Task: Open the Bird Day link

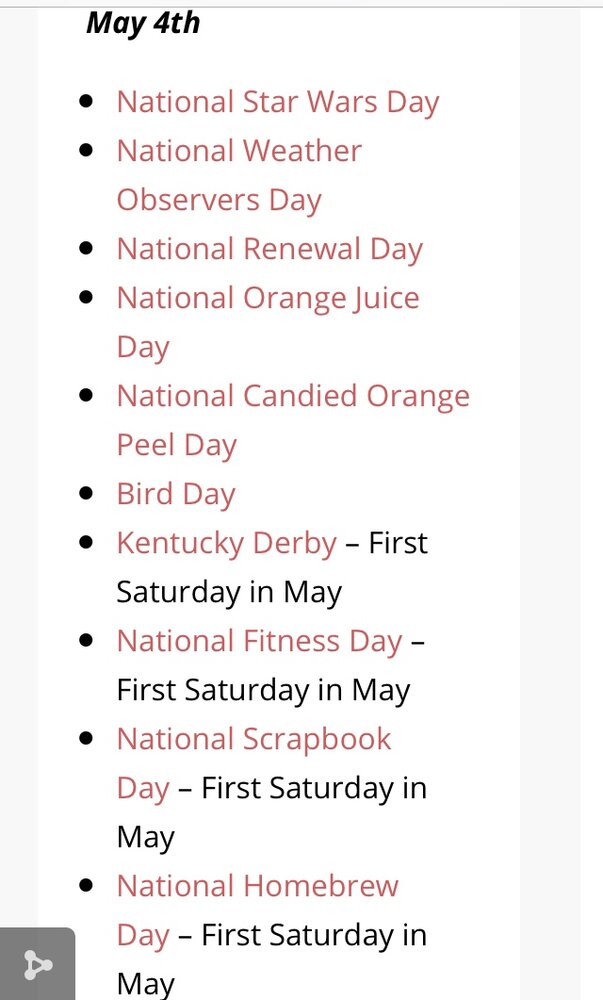Action: click(x=176, y=494)
